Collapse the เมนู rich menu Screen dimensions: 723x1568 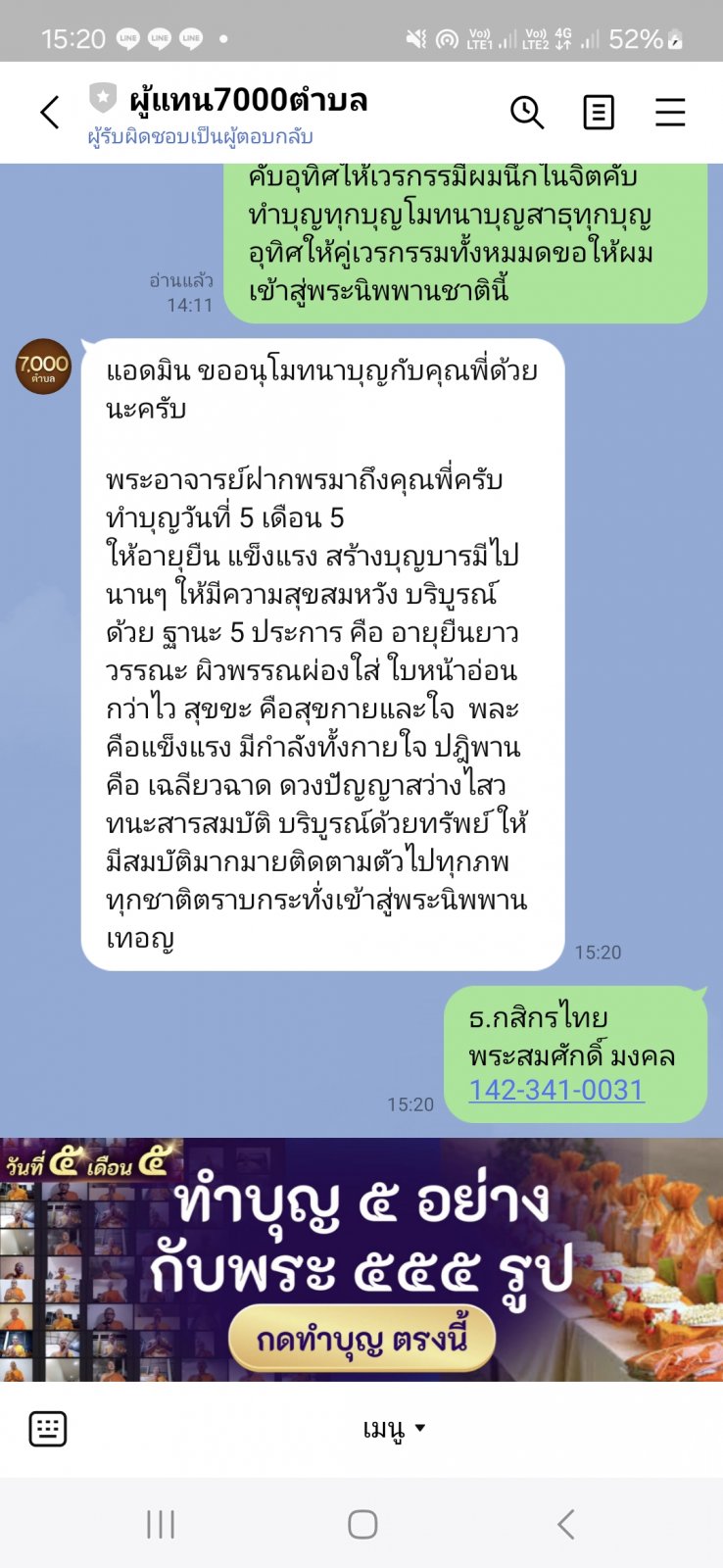(394, 1429)
